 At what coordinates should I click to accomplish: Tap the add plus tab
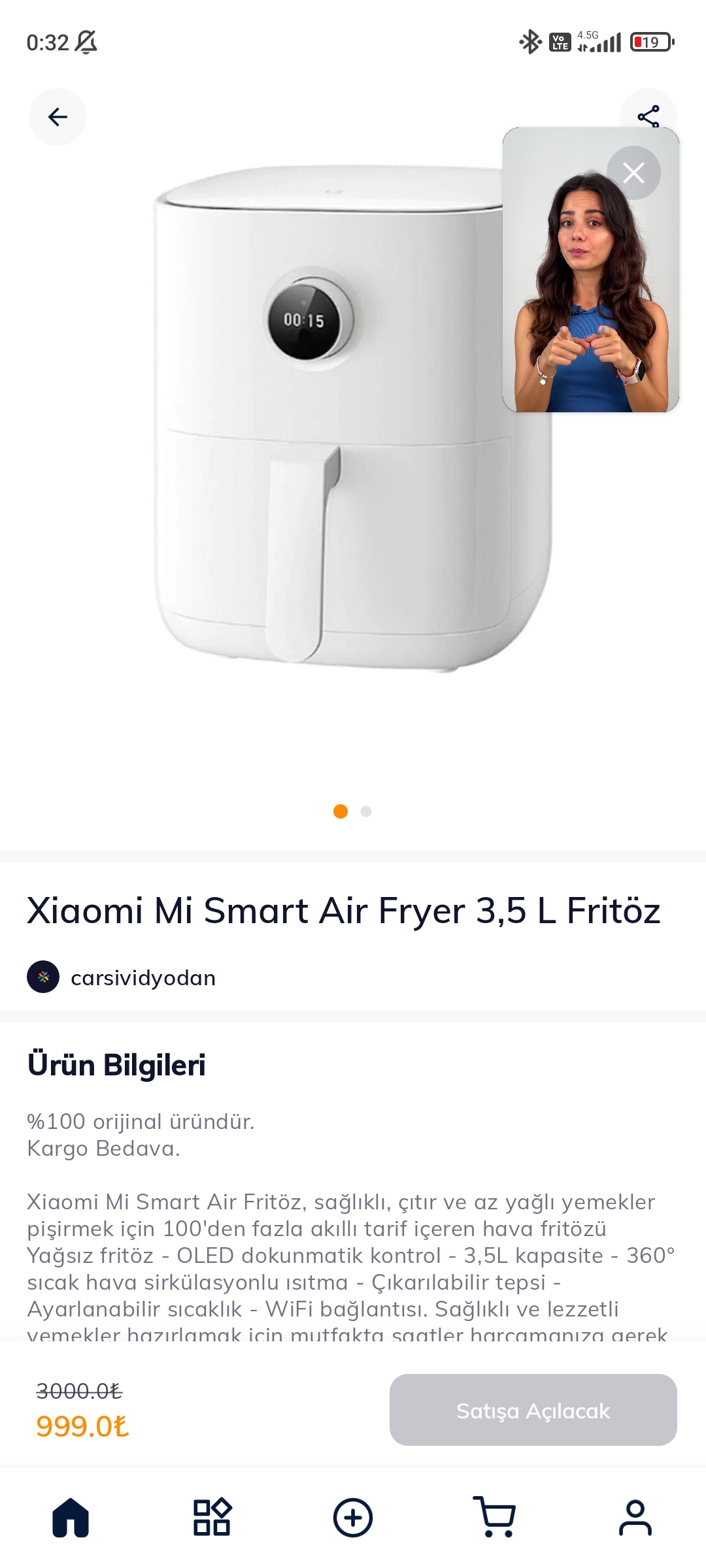[353, 1517]
